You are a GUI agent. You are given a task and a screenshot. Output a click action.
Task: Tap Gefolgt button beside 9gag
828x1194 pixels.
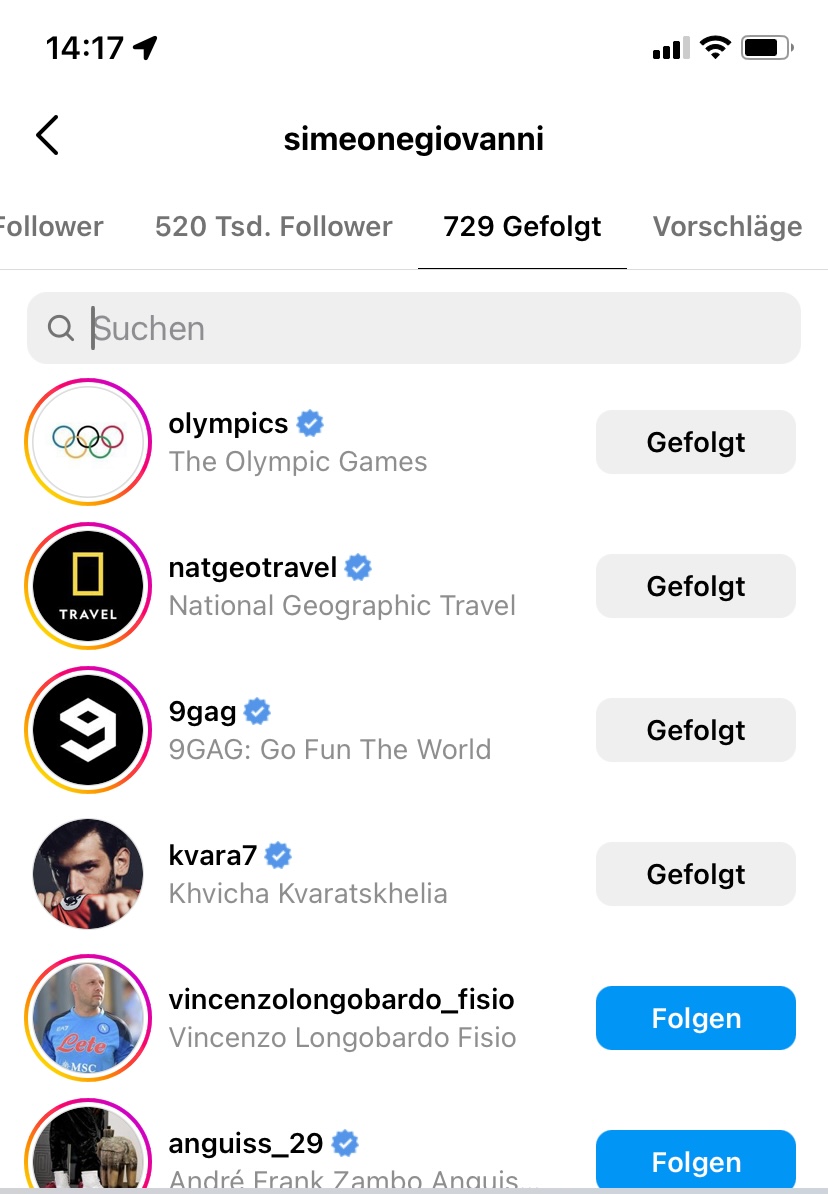point(695,730)
